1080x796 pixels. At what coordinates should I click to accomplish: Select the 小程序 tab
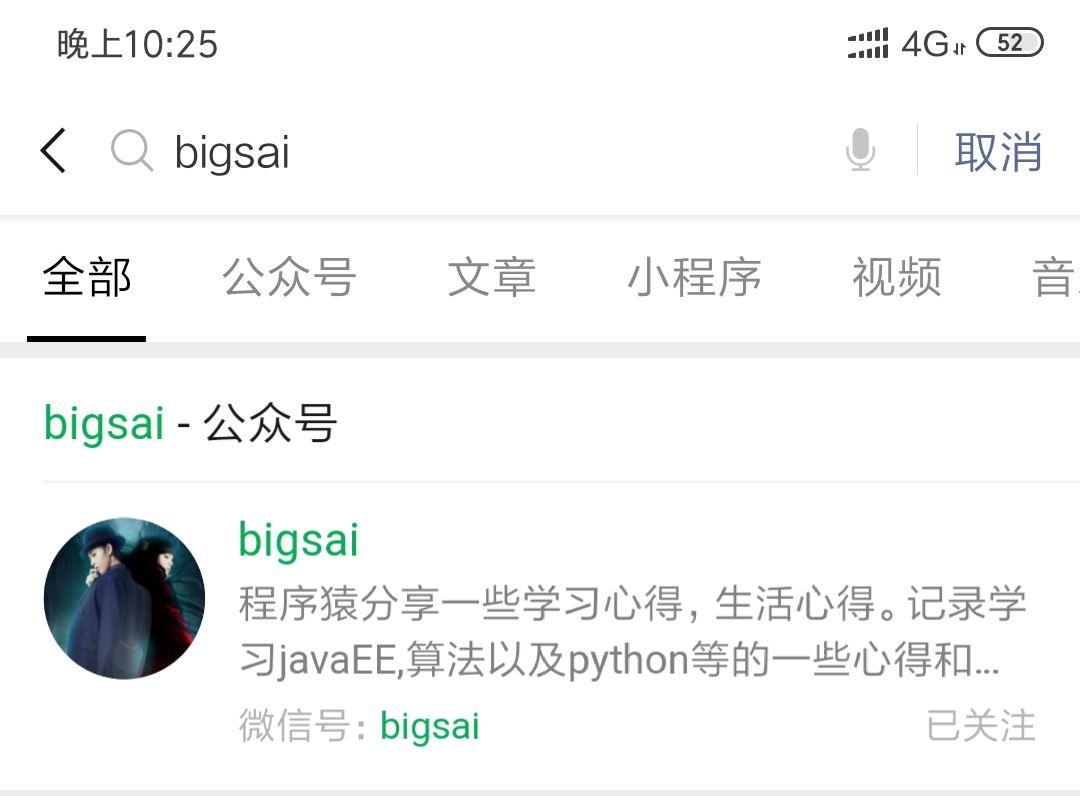[x=694, y=278]
